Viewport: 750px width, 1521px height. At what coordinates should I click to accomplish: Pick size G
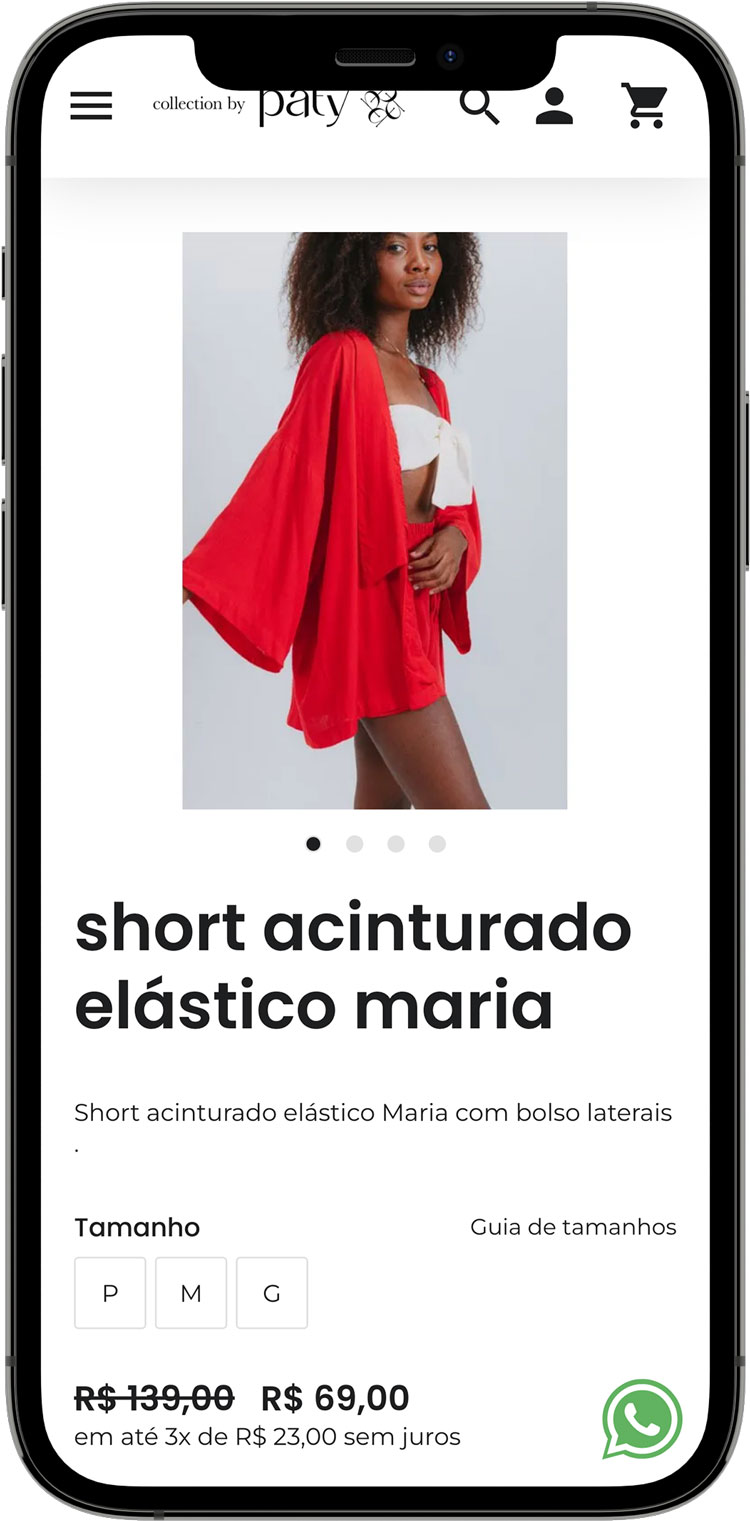click(272, 1293)
